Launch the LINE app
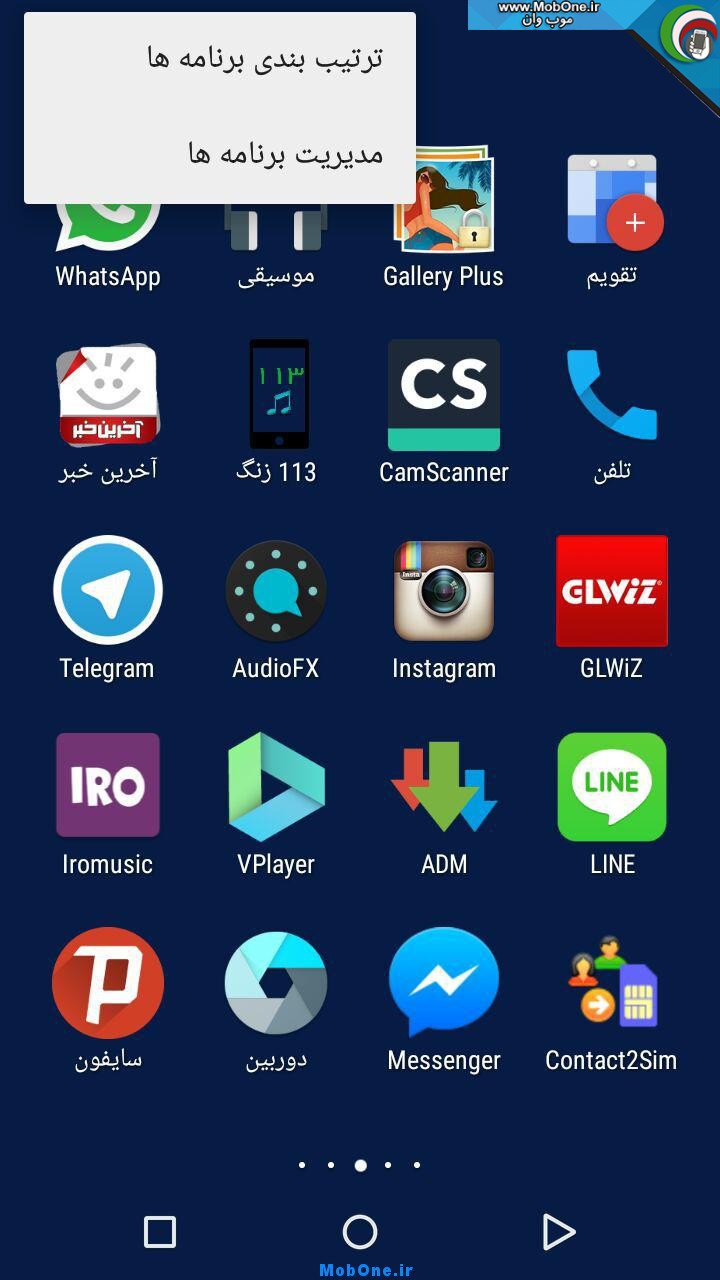The width and height of the screenshot is (720, 1280). click(612, 786)
